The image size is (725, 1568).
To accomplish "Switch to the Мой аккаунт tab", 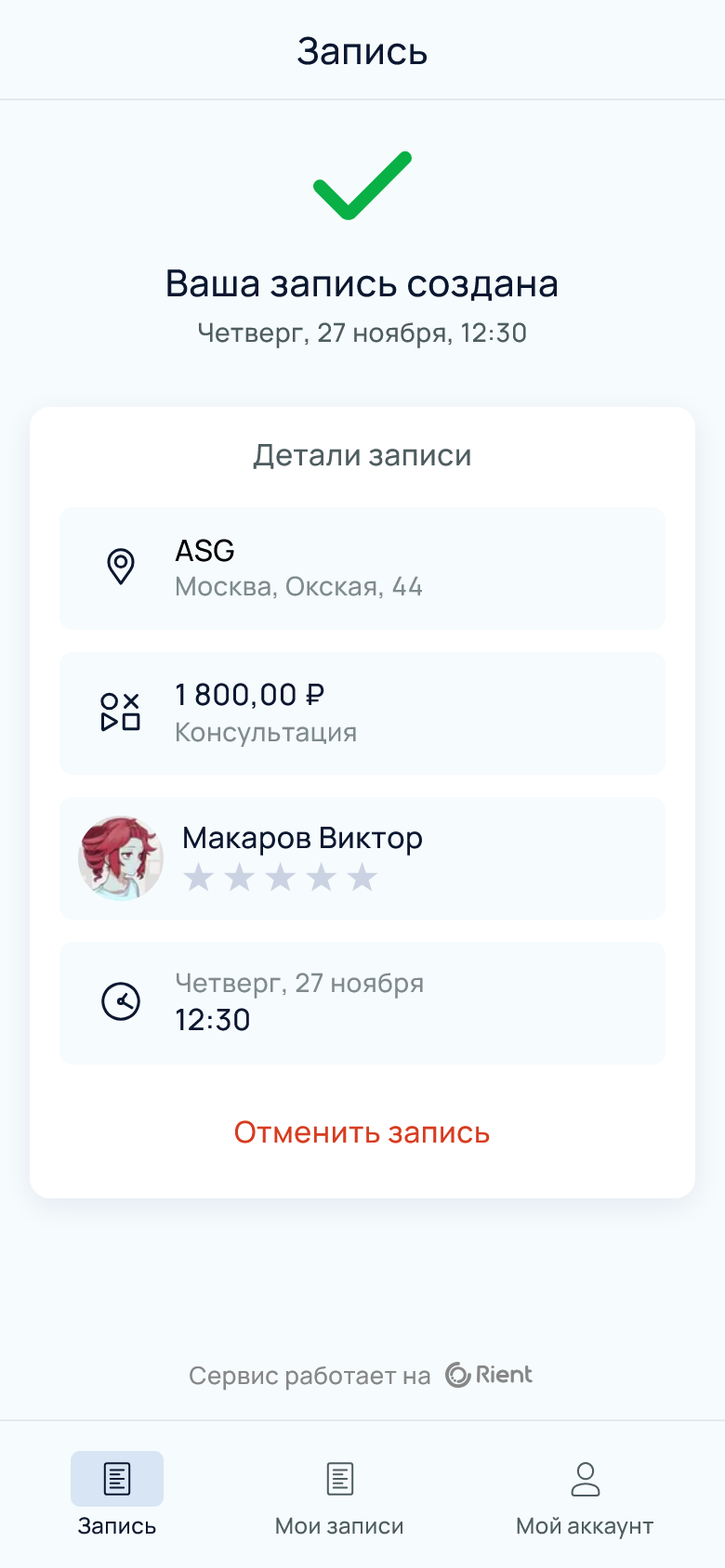I will pyautogui.click(x=584, y=1497).
